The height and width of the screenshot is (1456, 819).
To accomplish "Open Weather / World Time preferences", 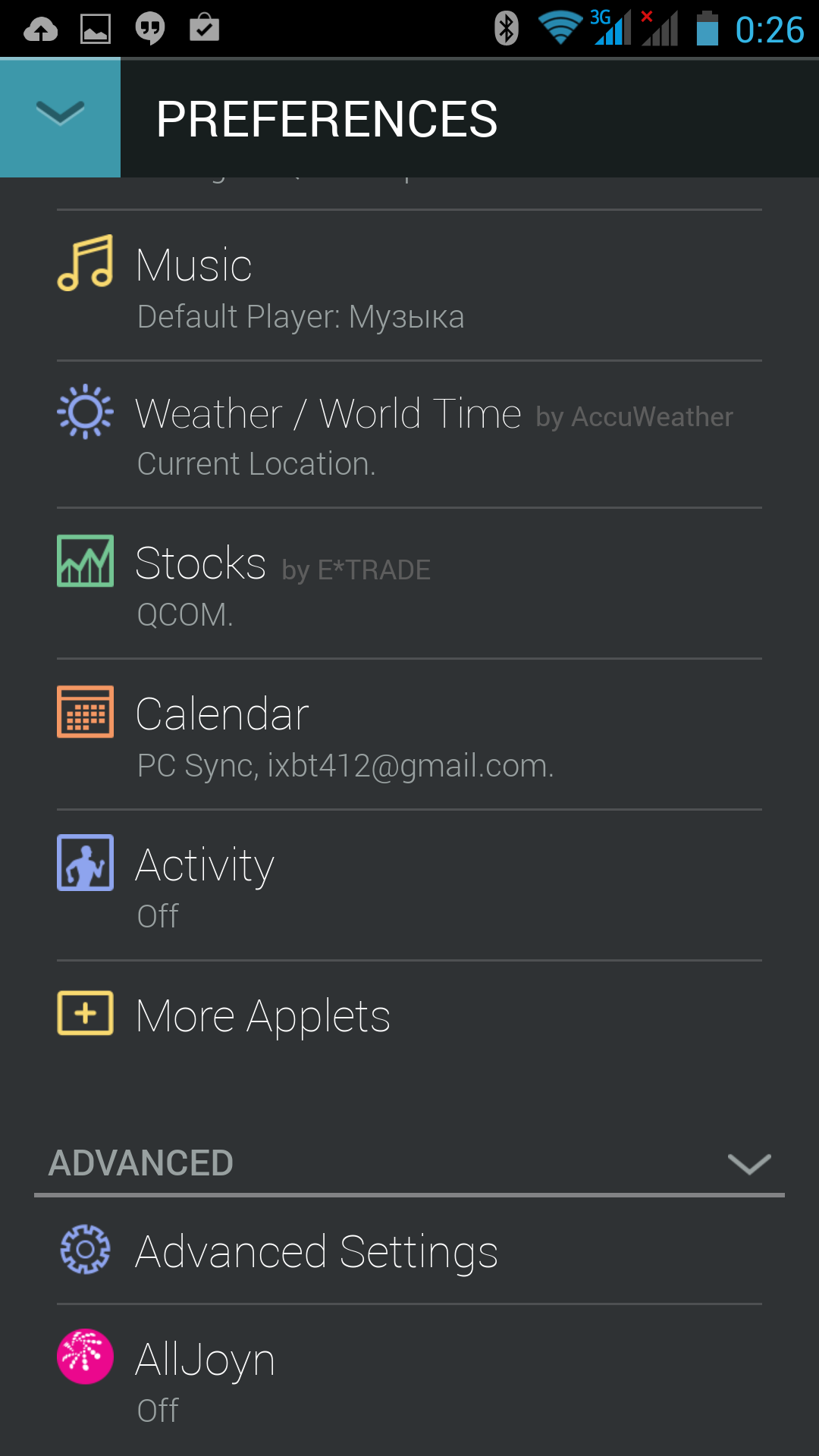I will point(409,435).
